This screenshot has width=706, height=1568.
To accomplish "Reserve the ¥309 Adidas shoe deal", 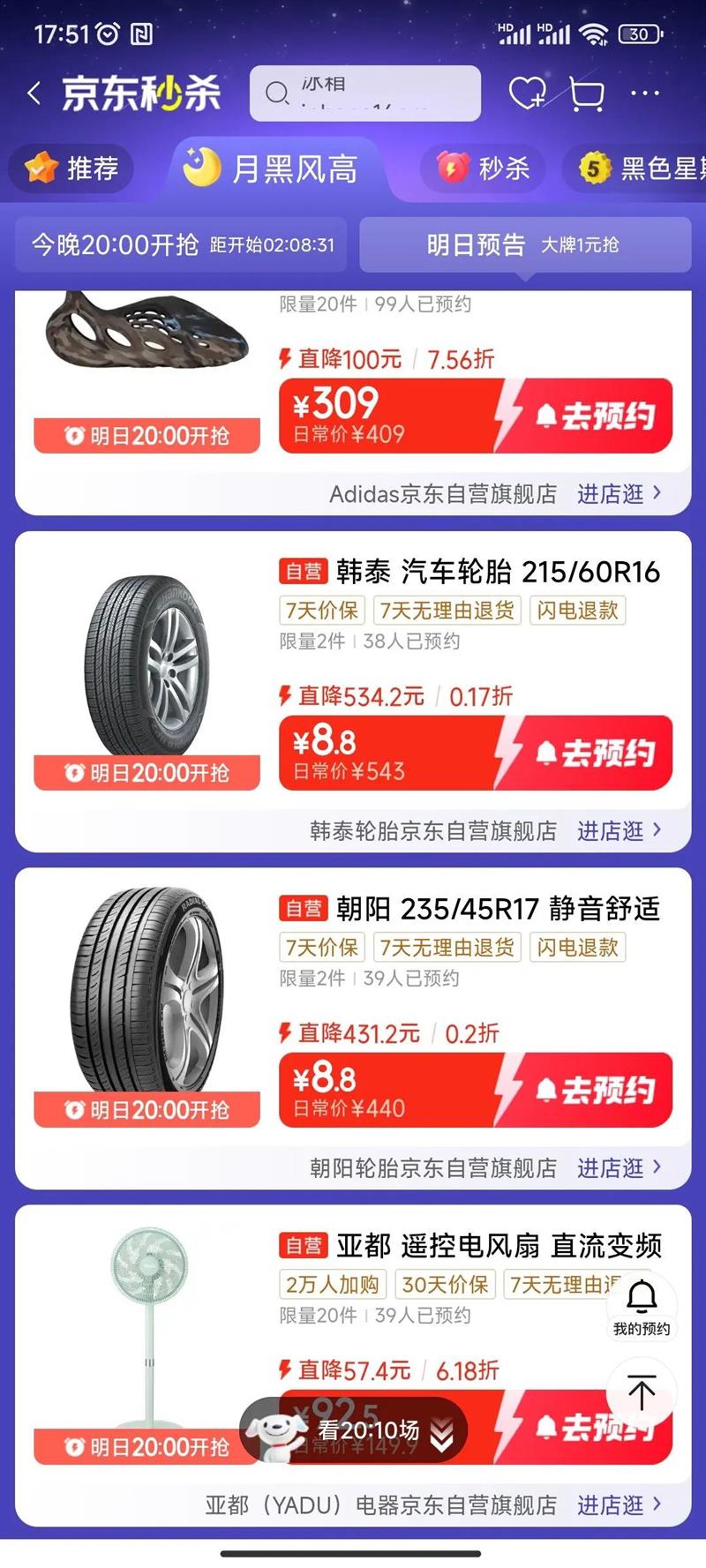I will [594, 416].
